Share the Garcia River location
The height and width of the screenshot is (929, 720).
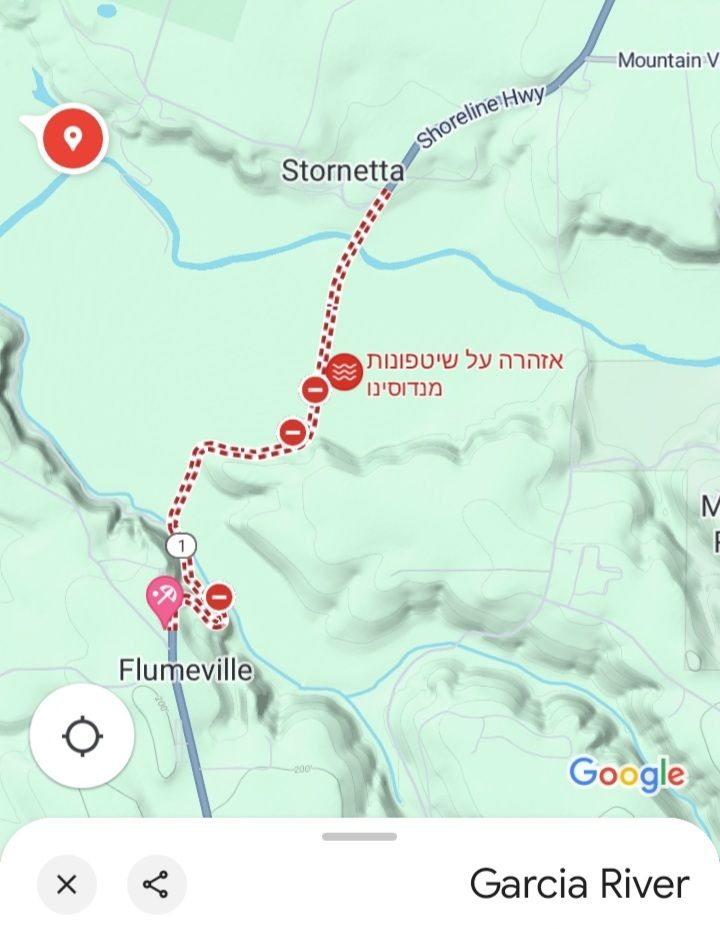pyautogui.click(x=156, y=885)
